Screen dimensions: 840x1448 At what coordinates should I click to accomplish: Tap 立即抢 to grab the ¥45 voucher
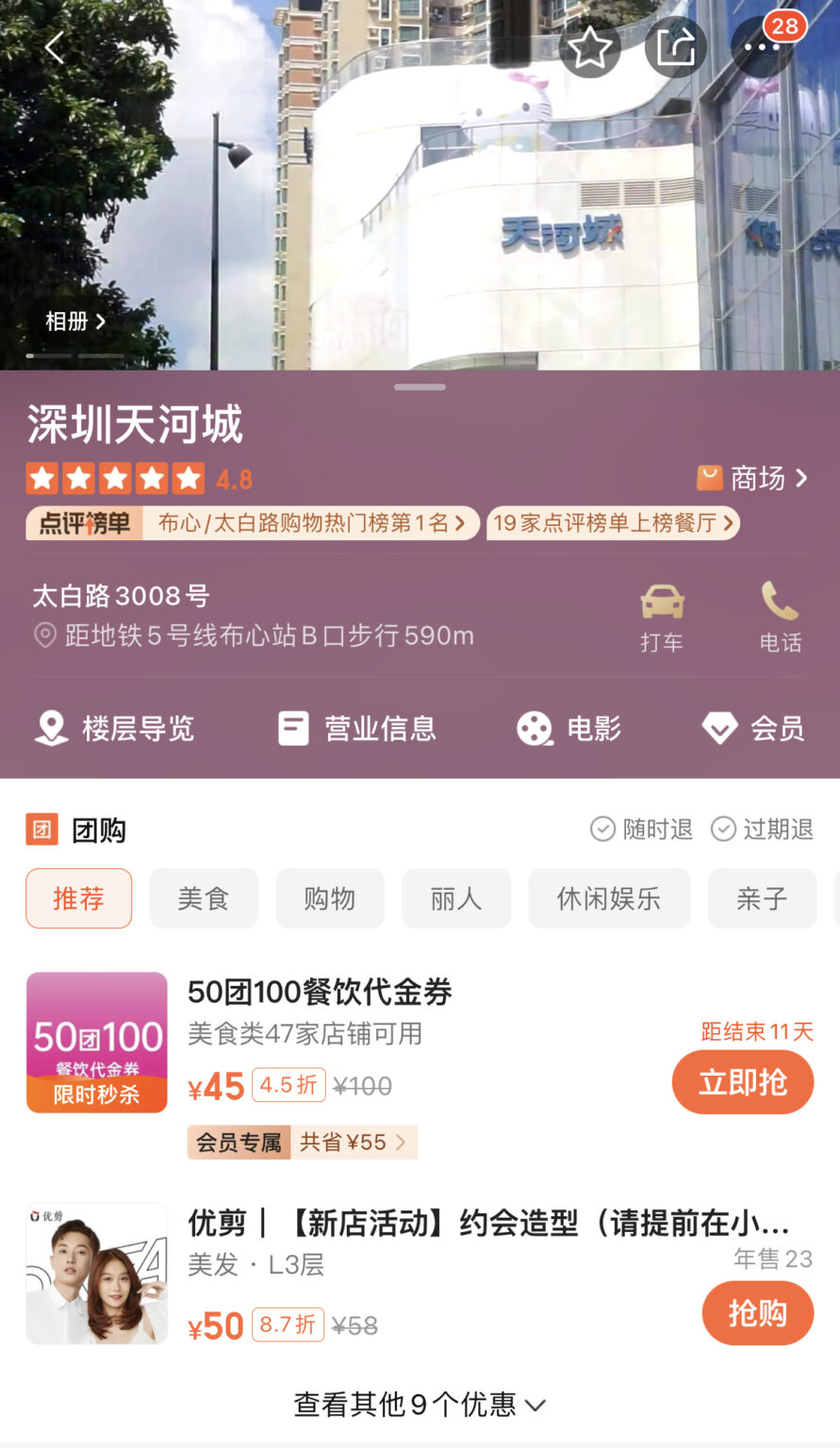pyautogui.click(x=742, y=1082)
